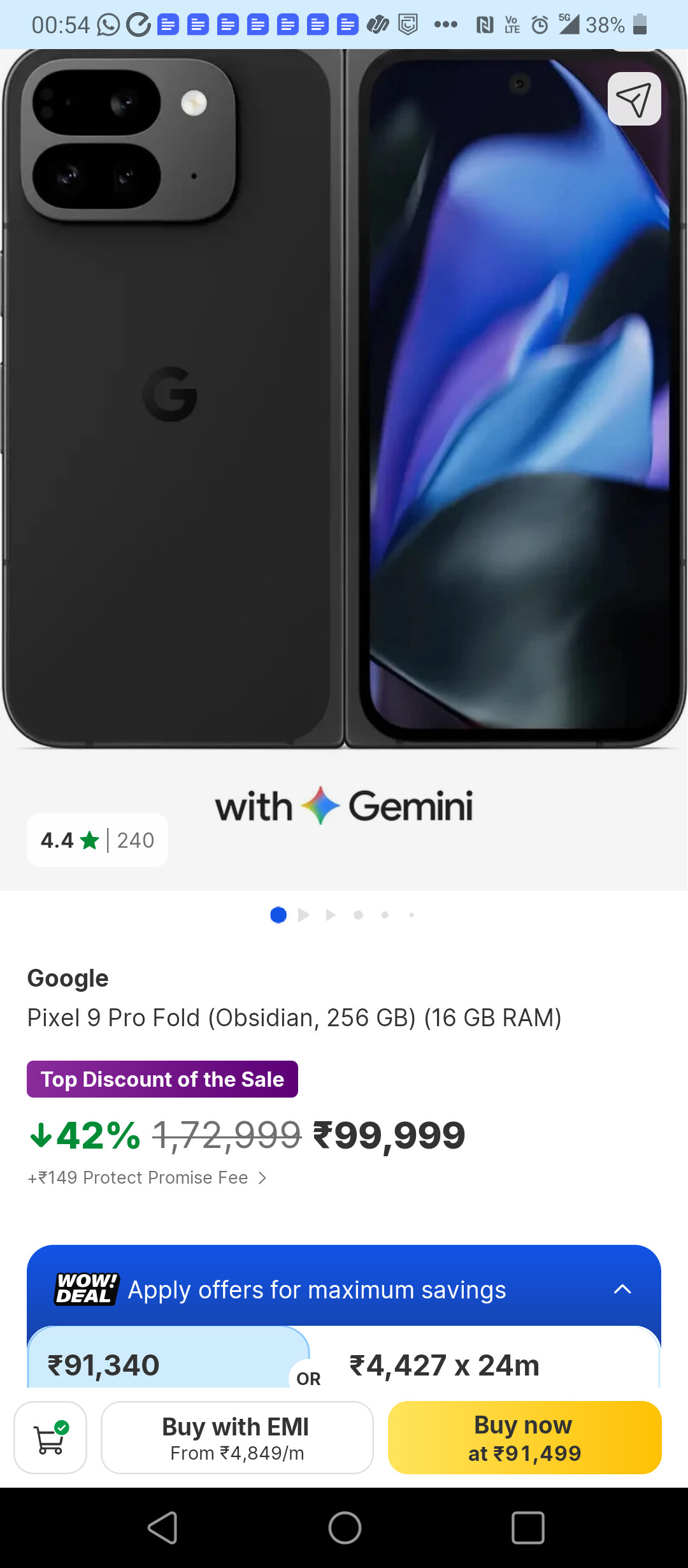Image resolution: width=688 pixels, height=1568 pixels.
Task: Open the shopping cart
Action: [x=50, y=1437]
